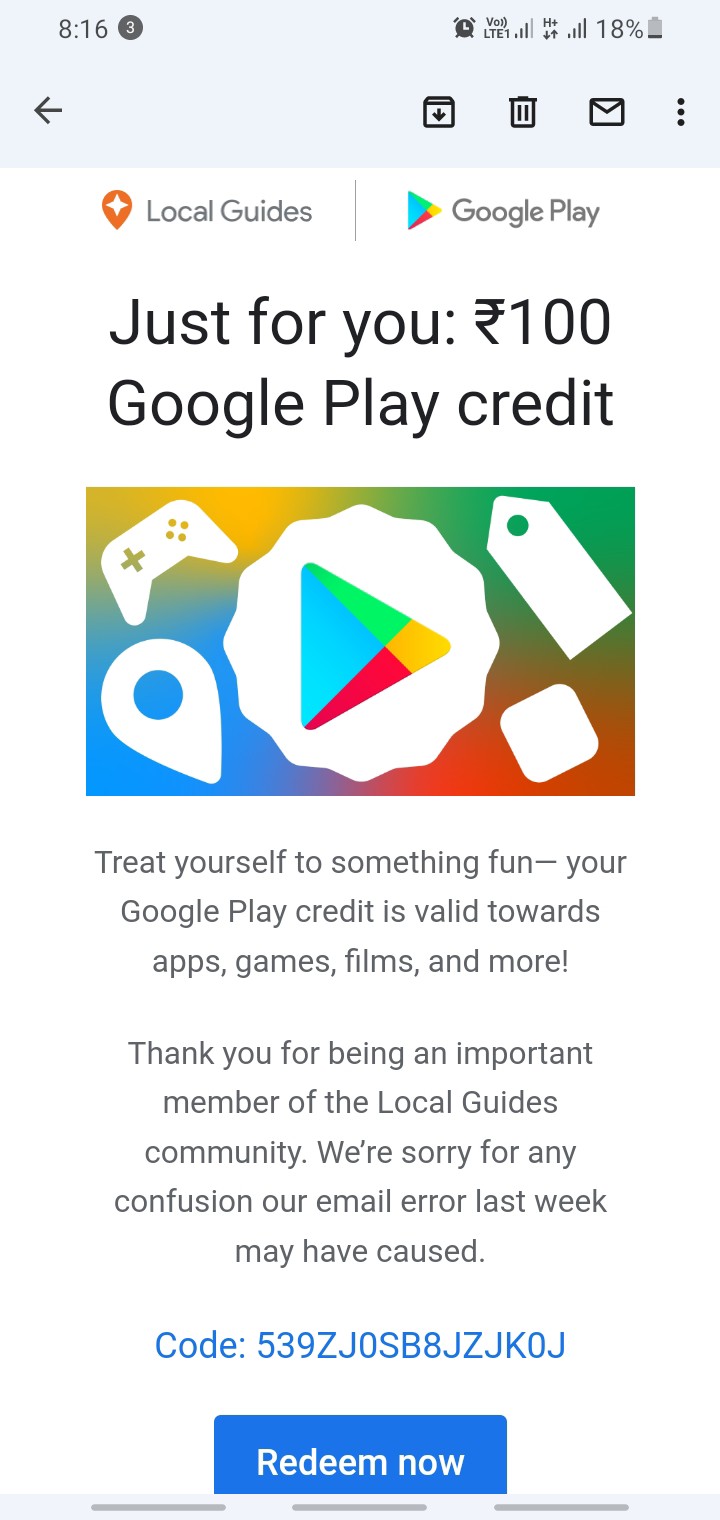The width and height of the screenshot is (720, 1520).
Task: Archive this email
Action: tap(439, 112)
